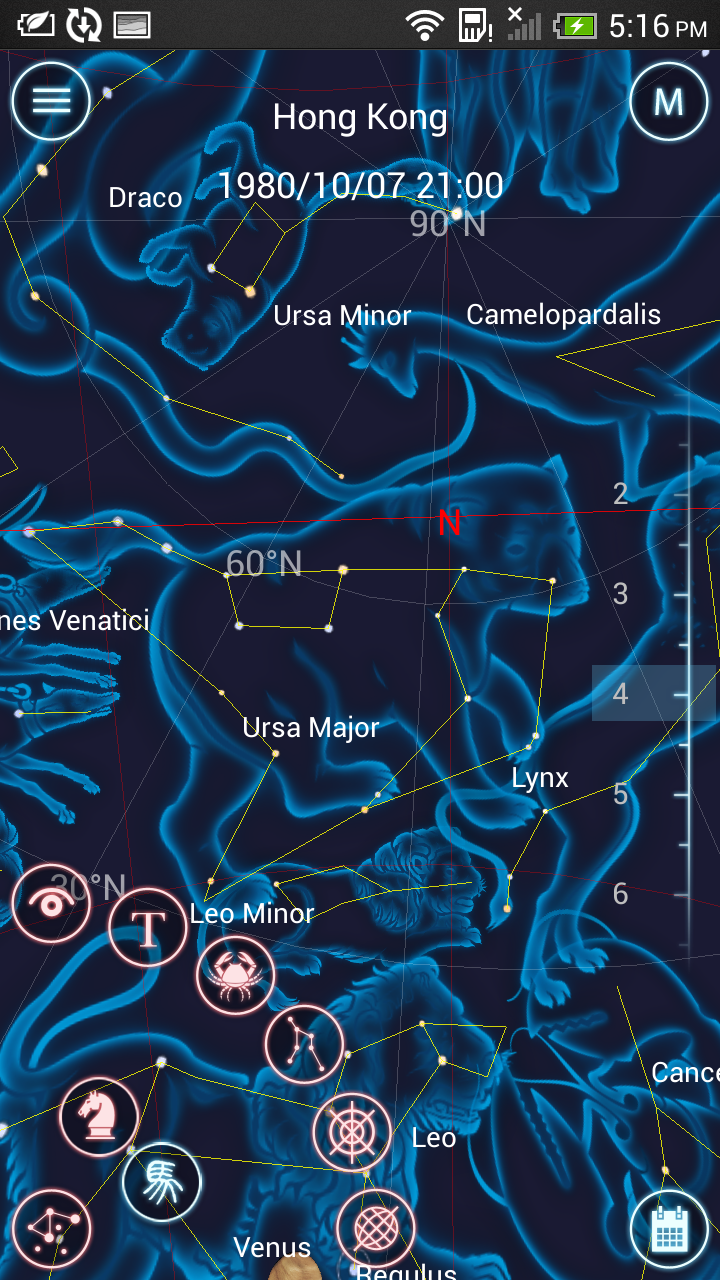This screenshot has width=720, height=1280.
Task: Tap the M mode button
Action: pyautogui.click(x=668, y=101)
